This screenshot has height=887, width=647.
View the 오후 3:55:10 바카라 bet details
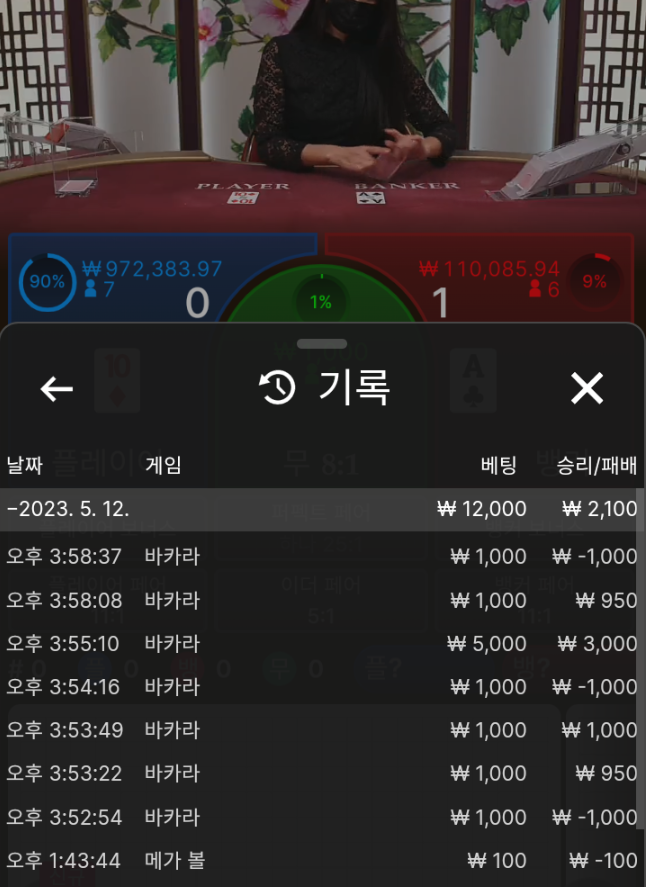(320, 644)
